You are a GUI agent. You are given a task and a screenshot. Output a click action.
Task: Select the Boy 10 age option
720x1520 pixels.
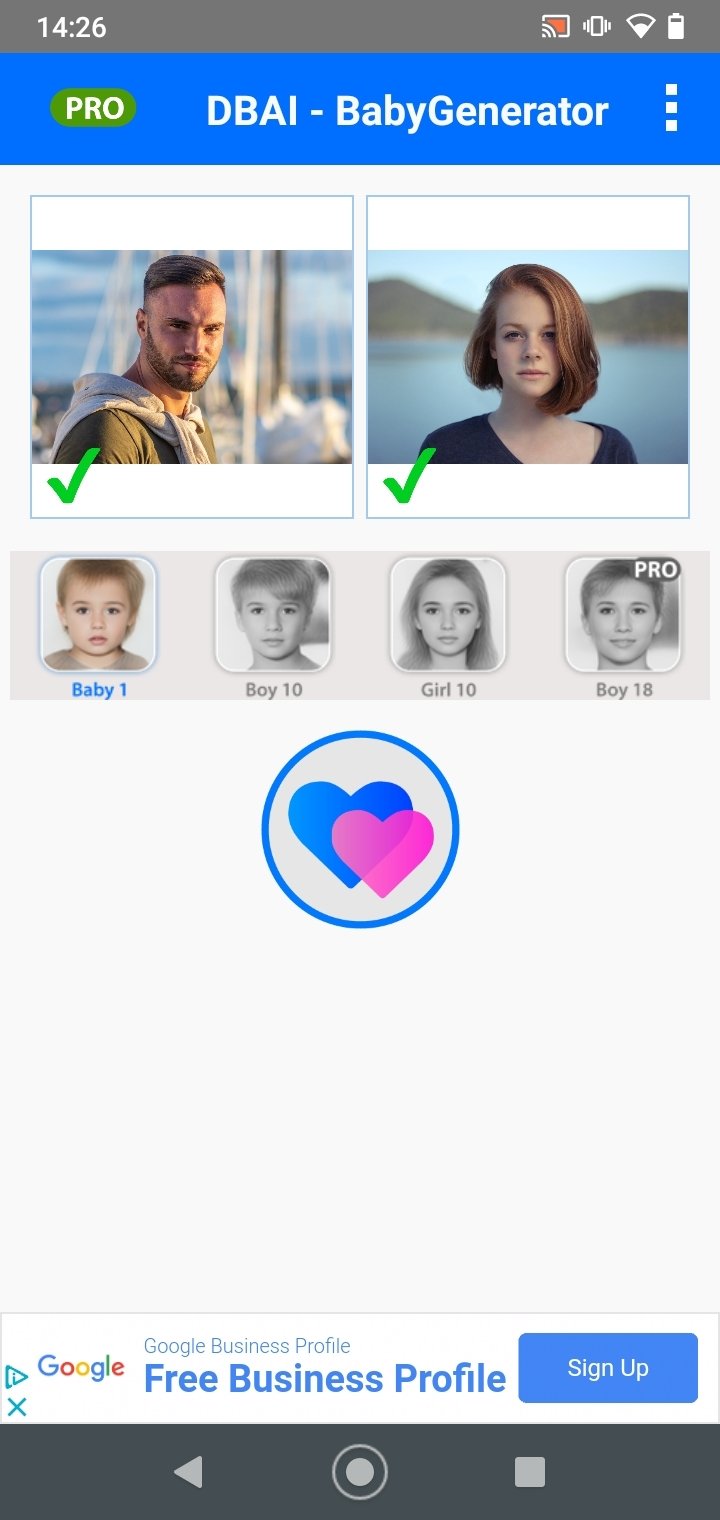pyautogui.click(x=273, y=627)
